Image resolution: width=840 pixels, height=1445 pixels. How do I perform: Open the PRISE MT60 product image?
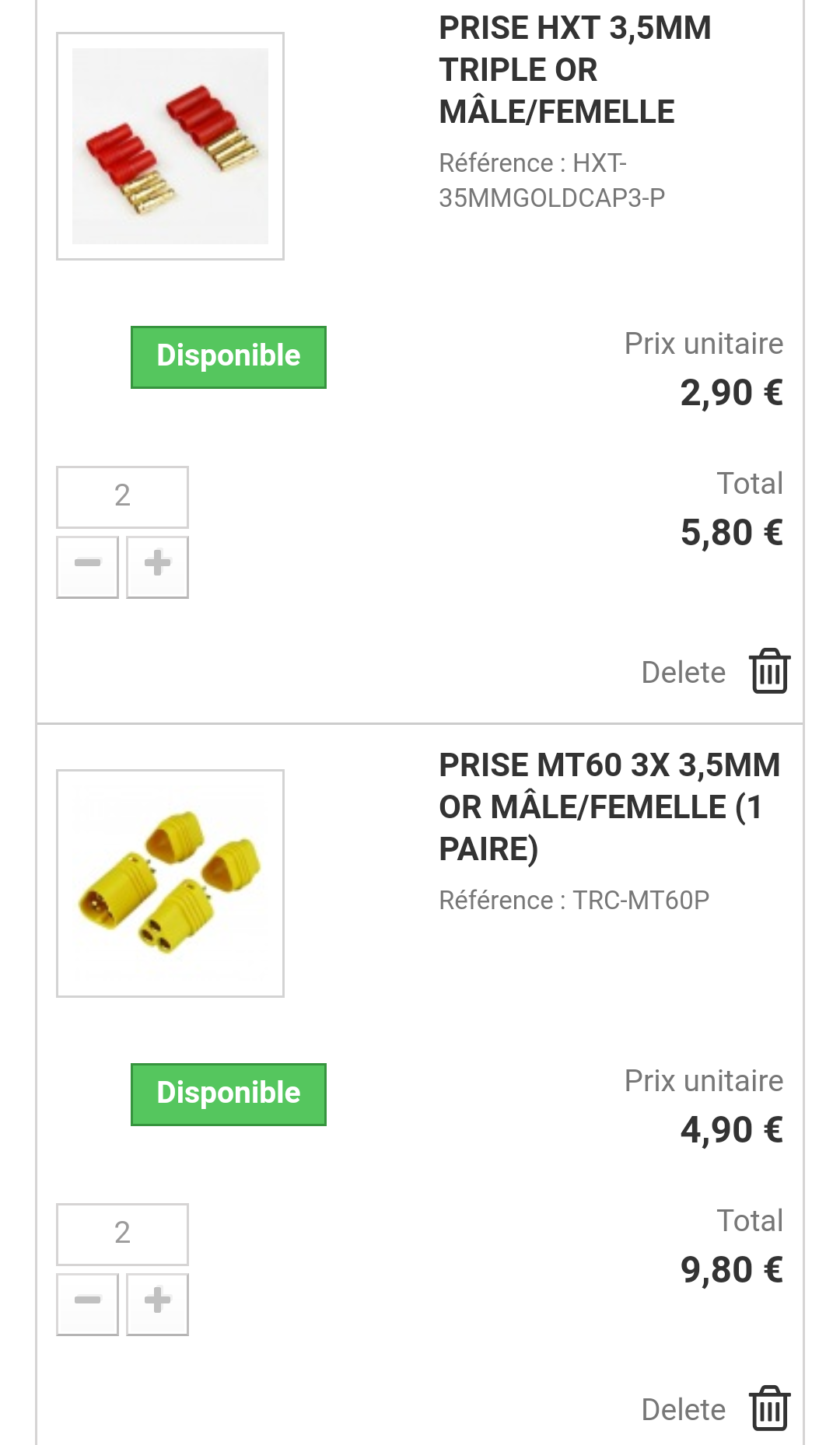click(170, 883)
